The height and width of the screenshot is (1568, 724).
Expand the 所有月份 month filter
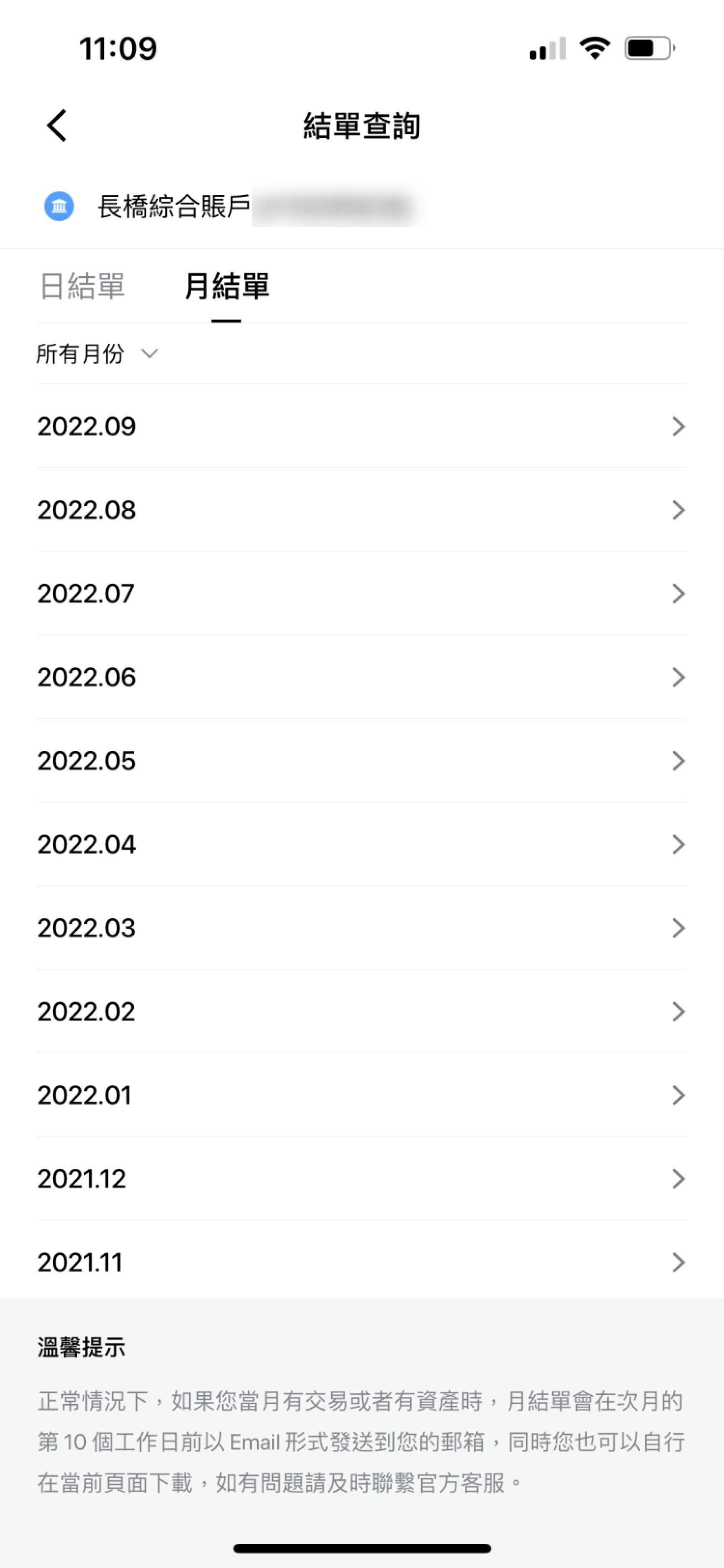[x=97, y=354]
